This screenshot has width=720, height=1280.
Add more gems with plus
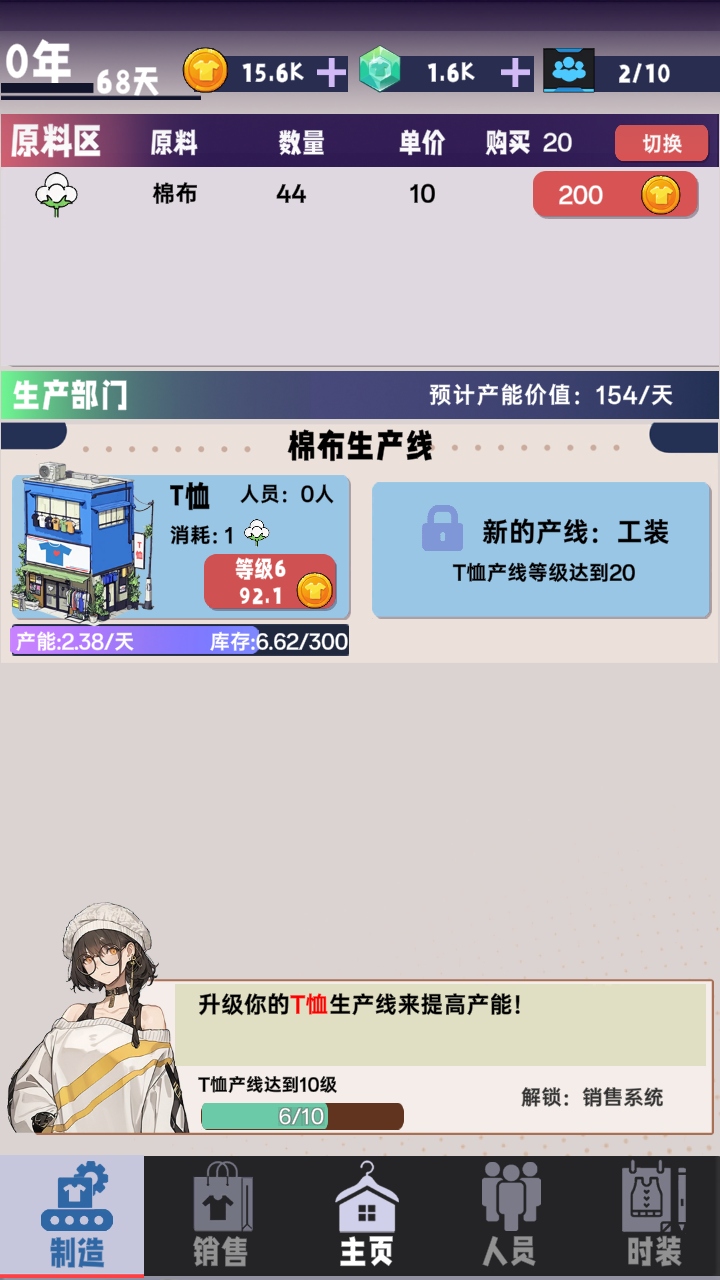(516, 73)
